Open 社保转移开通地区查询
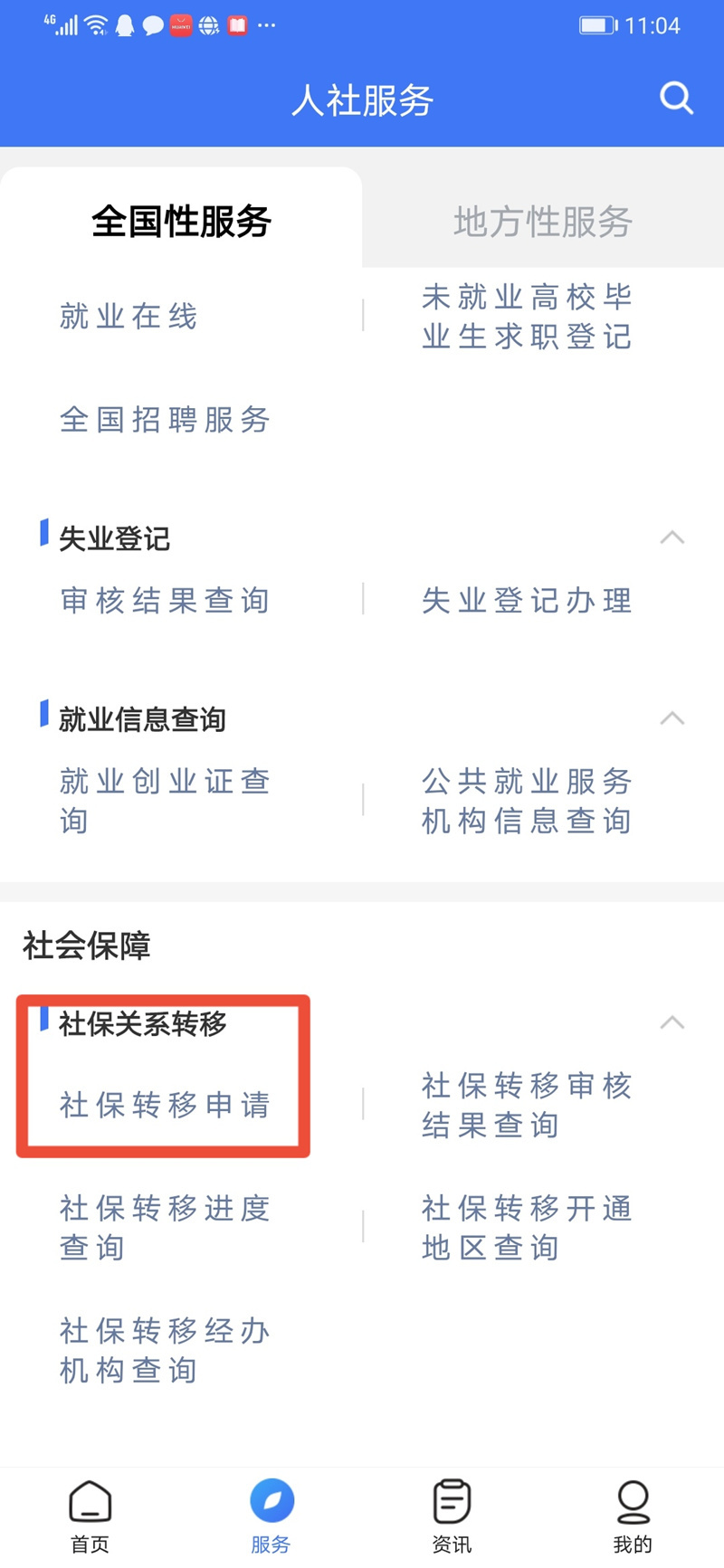Image resolution: width=724 pixels, height=1568 pixels. 526,1228
